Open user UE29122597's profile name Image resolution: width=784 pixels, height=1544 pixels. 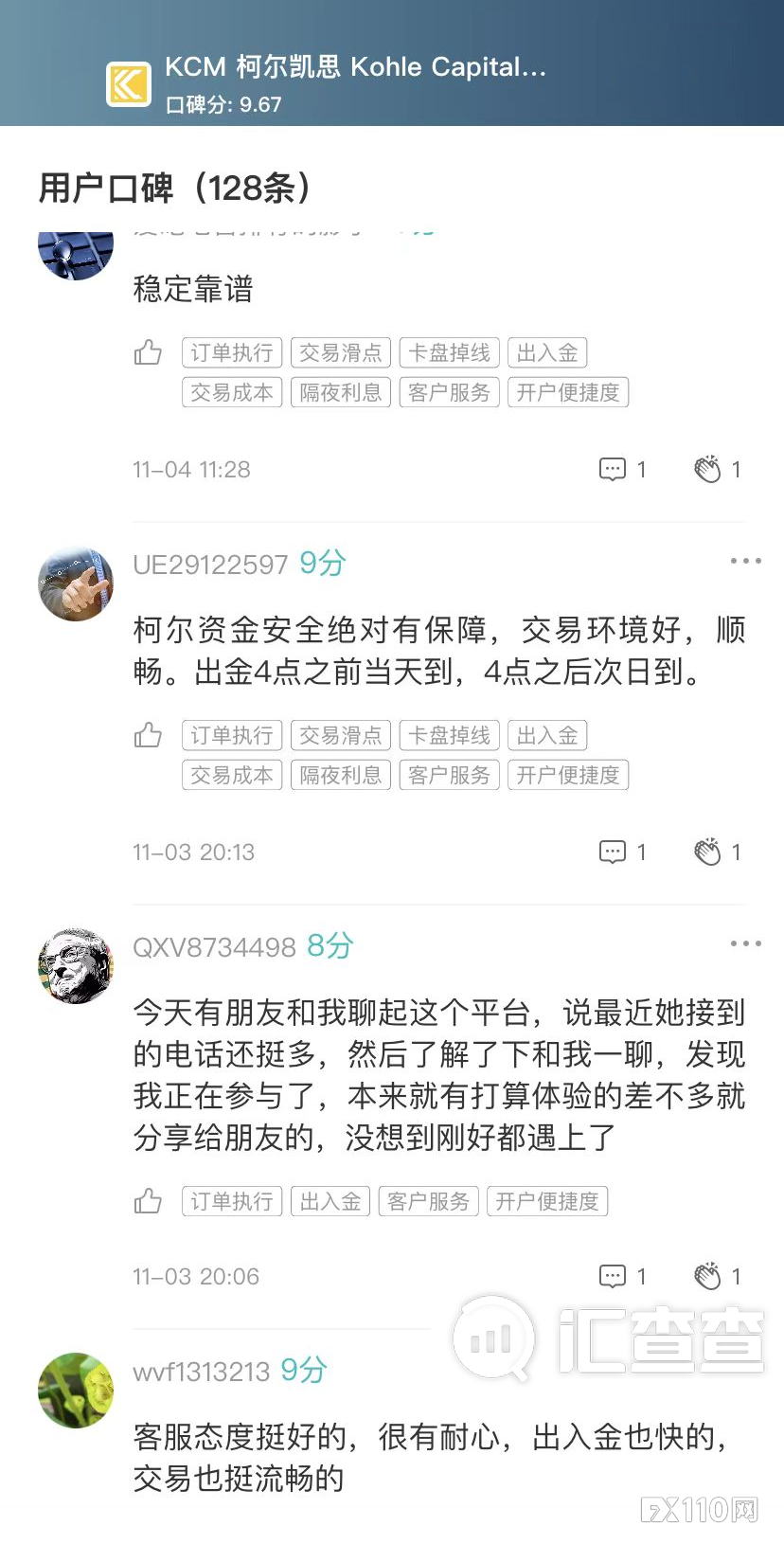pyautogui.click(x=210, y=564)
